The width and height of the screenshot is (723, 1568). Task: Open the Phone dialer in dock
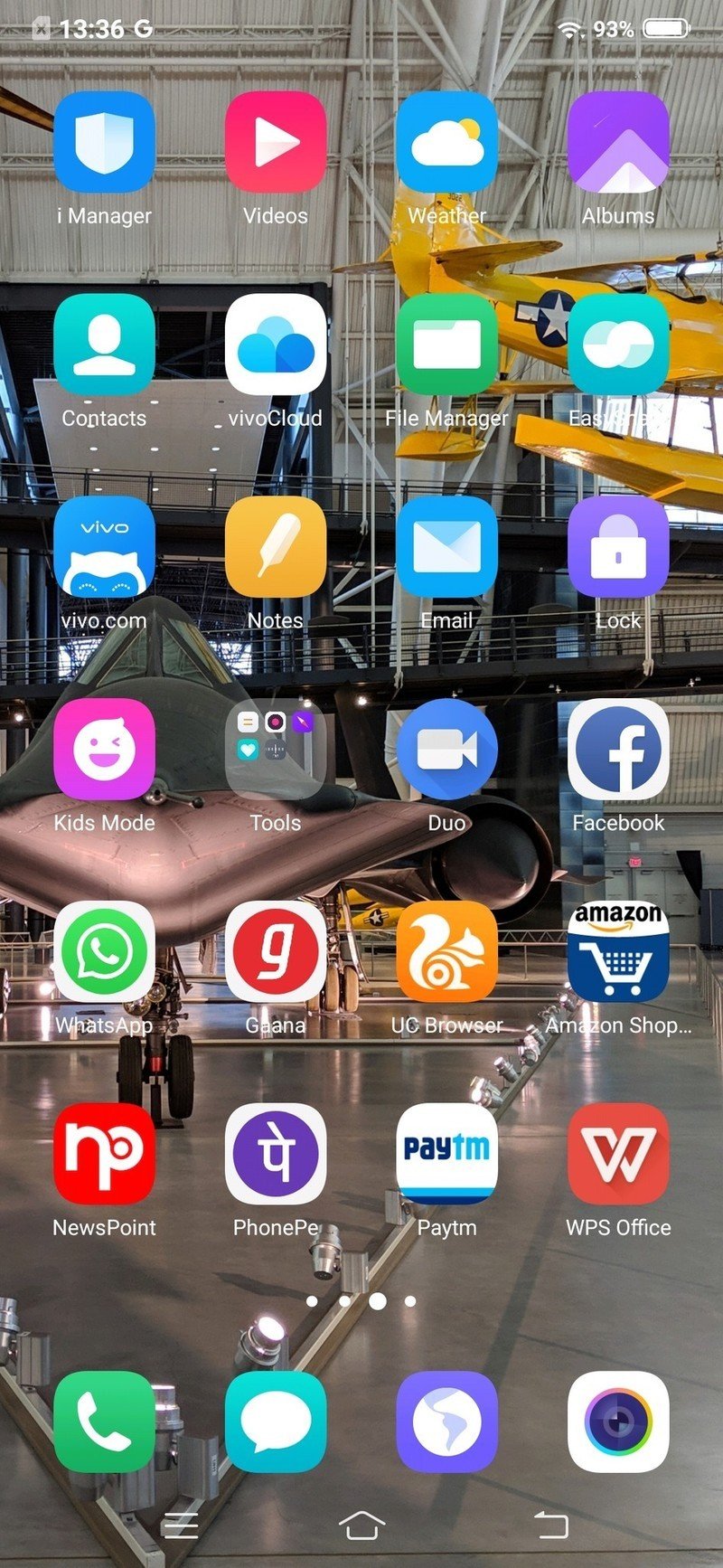104,1422
